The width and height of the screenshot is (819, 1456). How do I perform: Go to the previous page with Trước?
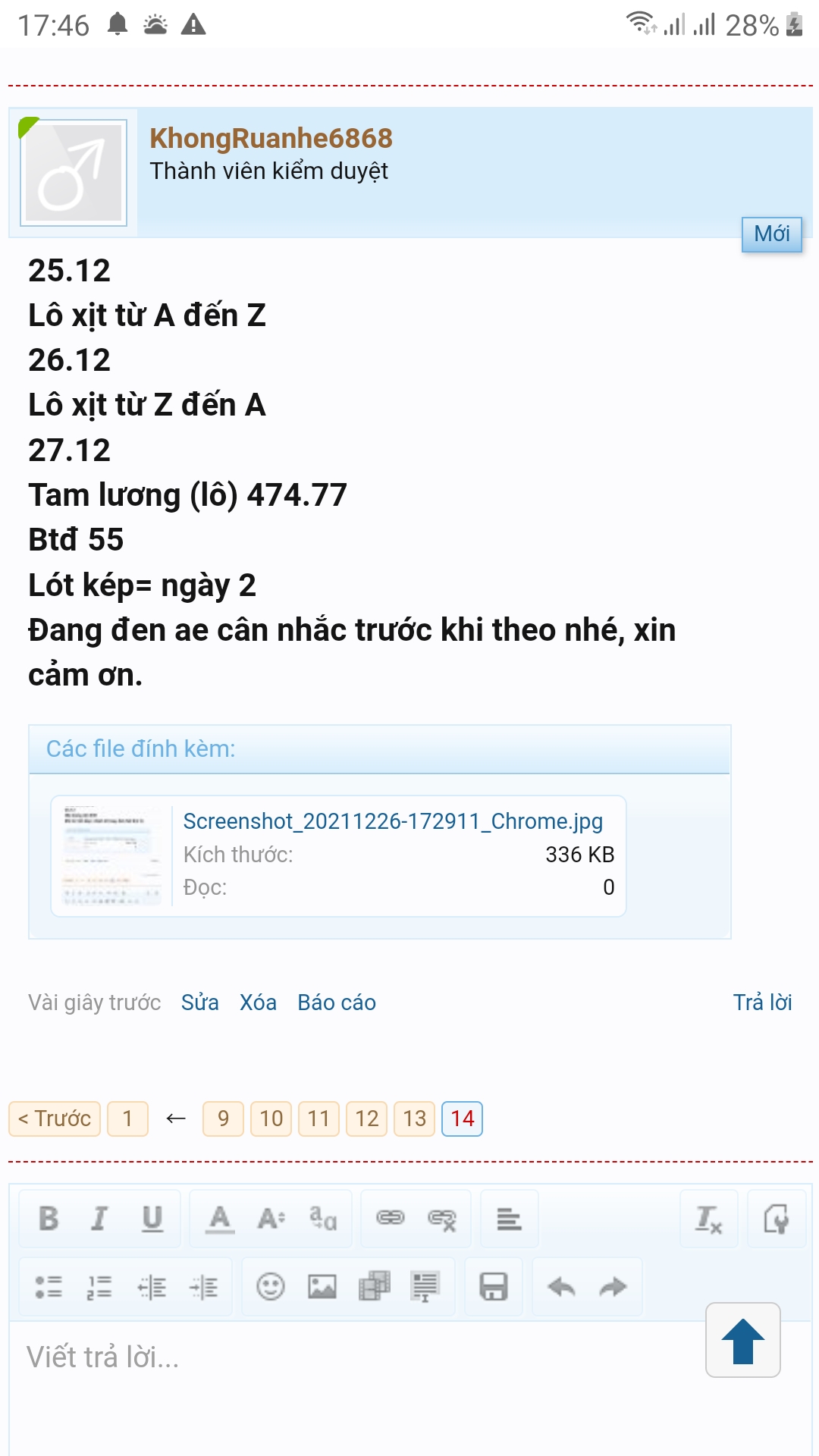pos(55,1119)
